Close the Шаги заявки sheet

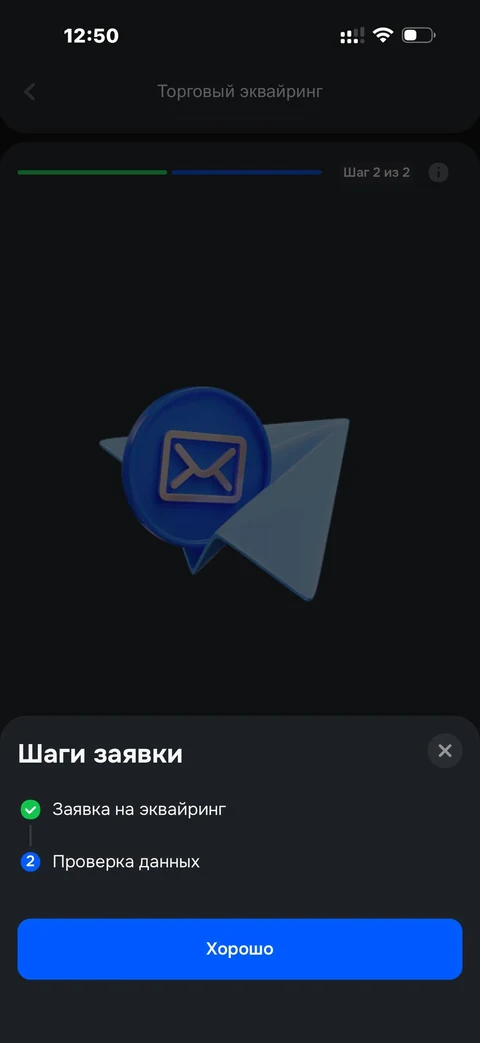[445, 751]
